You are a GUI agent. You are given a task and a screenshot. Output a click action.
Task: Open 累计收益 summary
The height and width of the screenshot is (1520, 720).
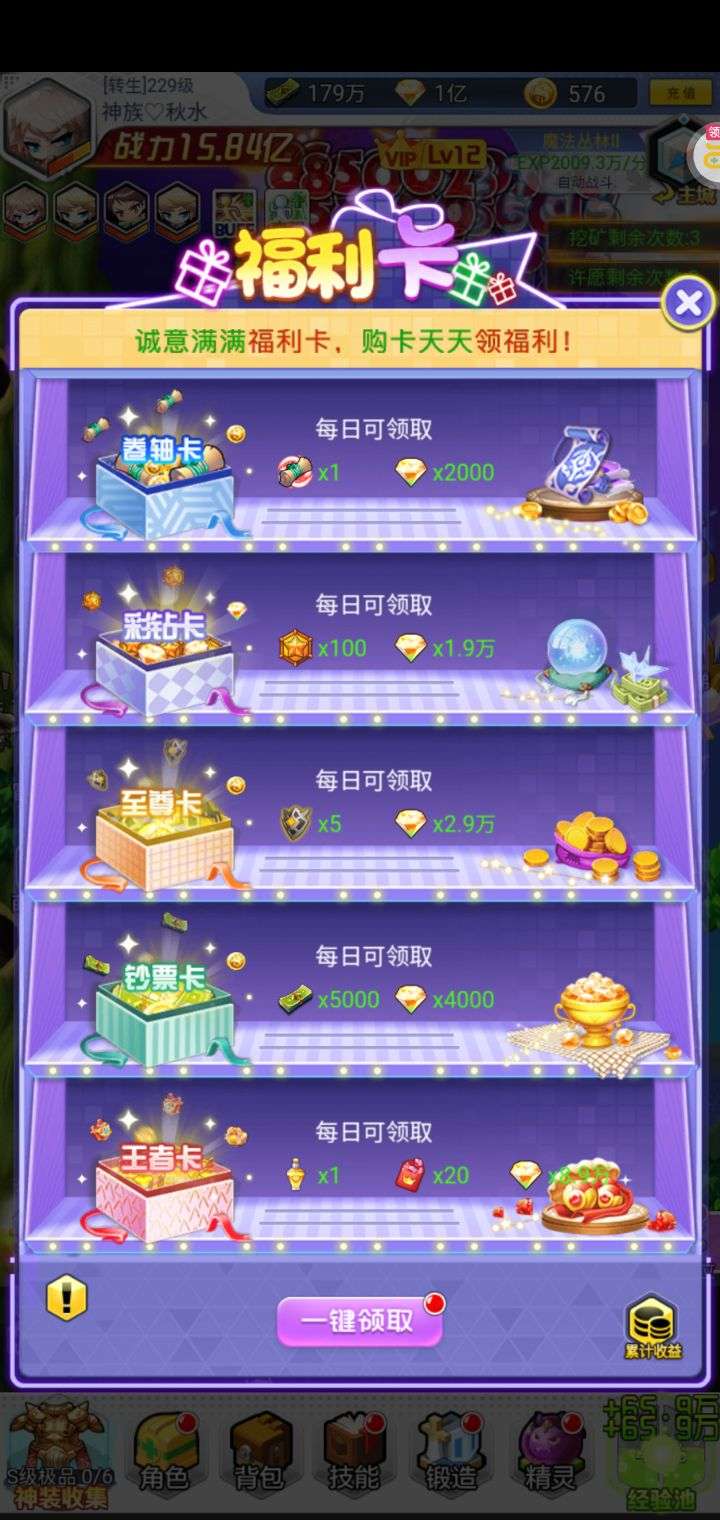[x=652, y=1327]
